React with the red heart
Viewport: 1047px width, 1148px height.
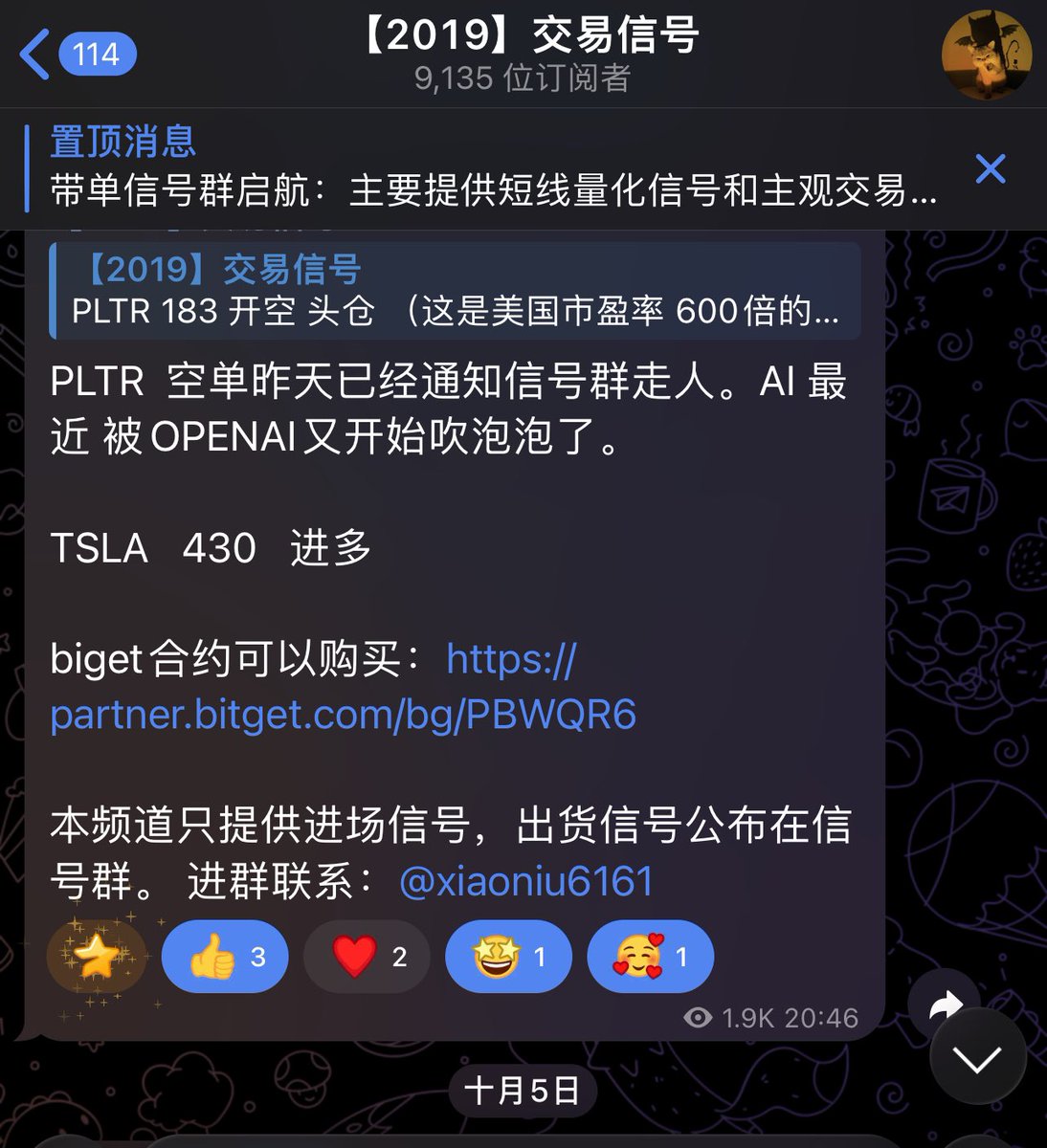coord(367,957)
